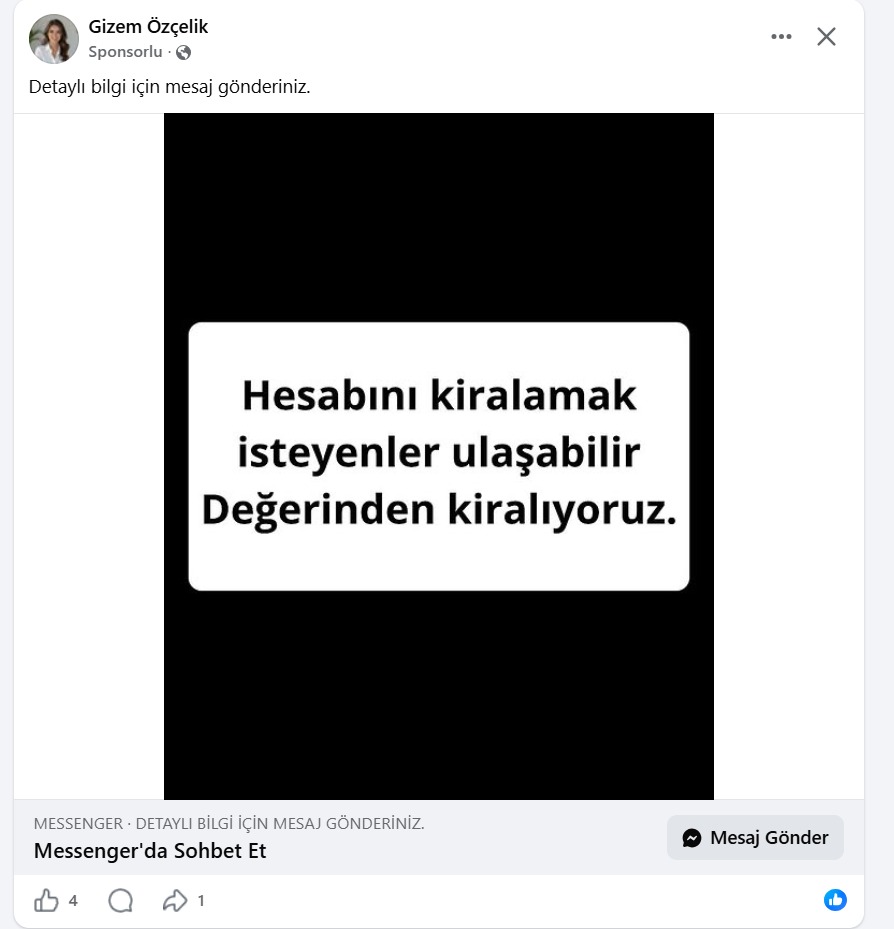View who reacted via the blue like badge

[x=835, y=900]
